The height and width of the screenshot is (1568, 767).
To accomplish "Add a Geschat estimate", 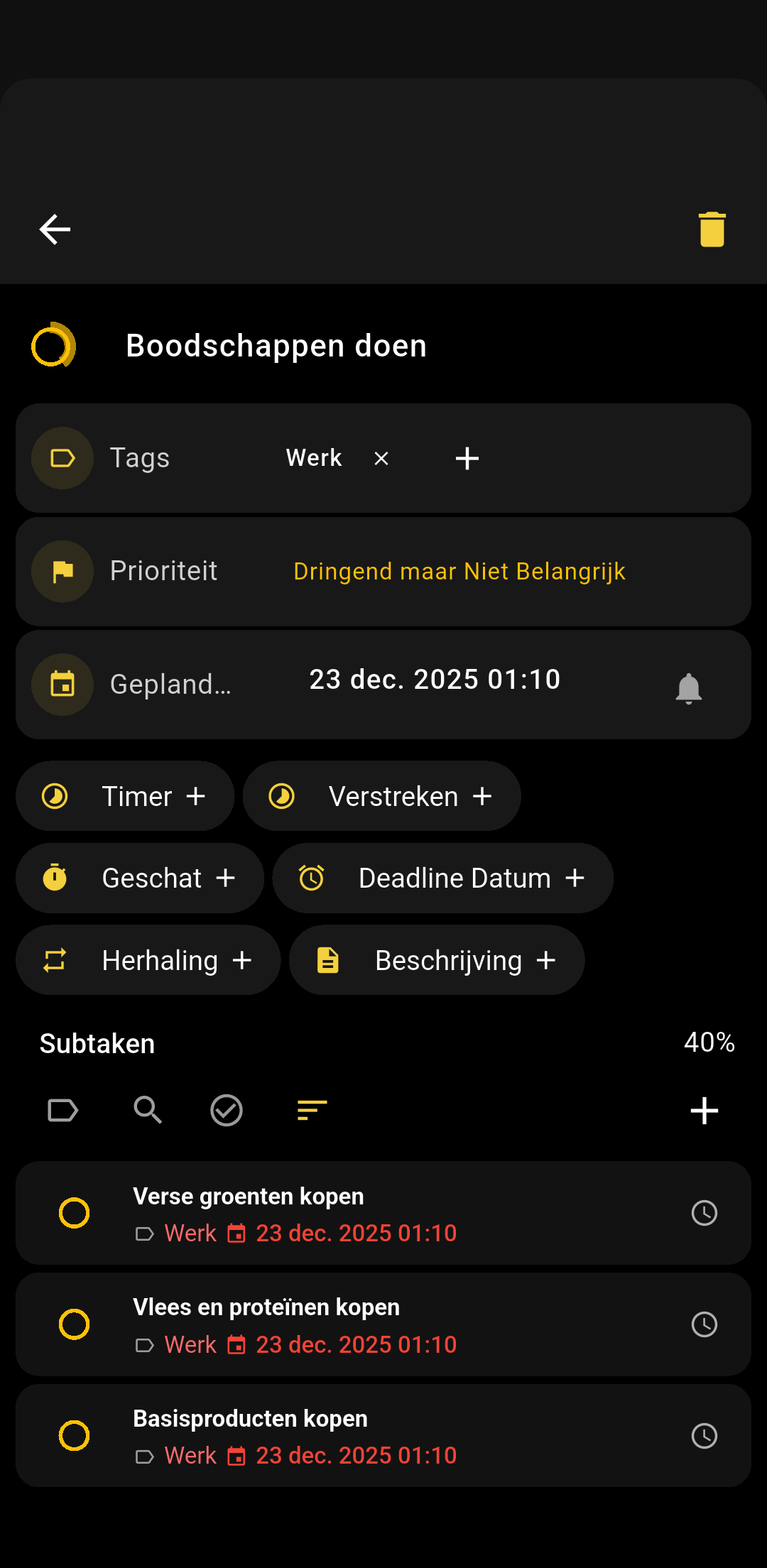I will point(140,878).
